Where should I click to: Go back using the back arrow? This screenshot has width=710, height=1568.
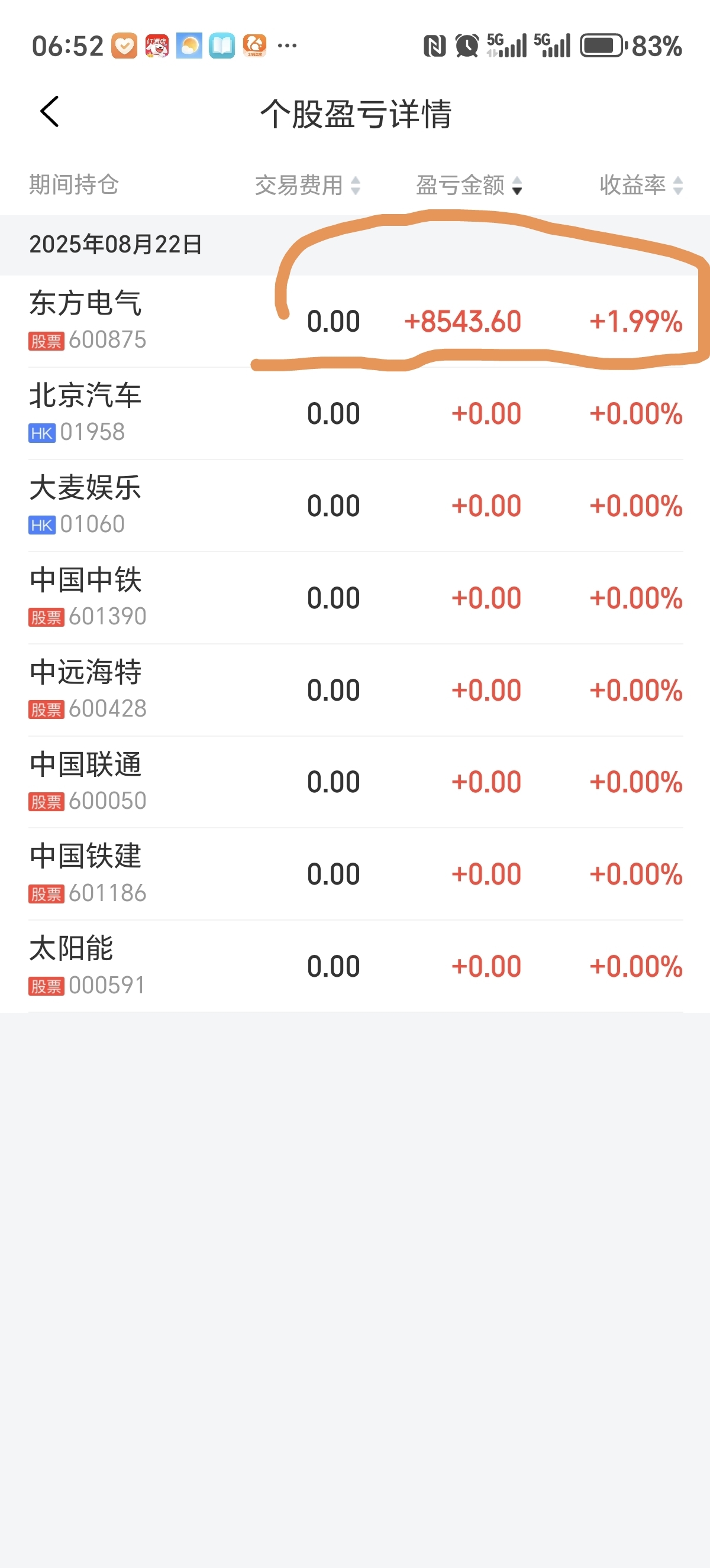click(x=49, y=112)
